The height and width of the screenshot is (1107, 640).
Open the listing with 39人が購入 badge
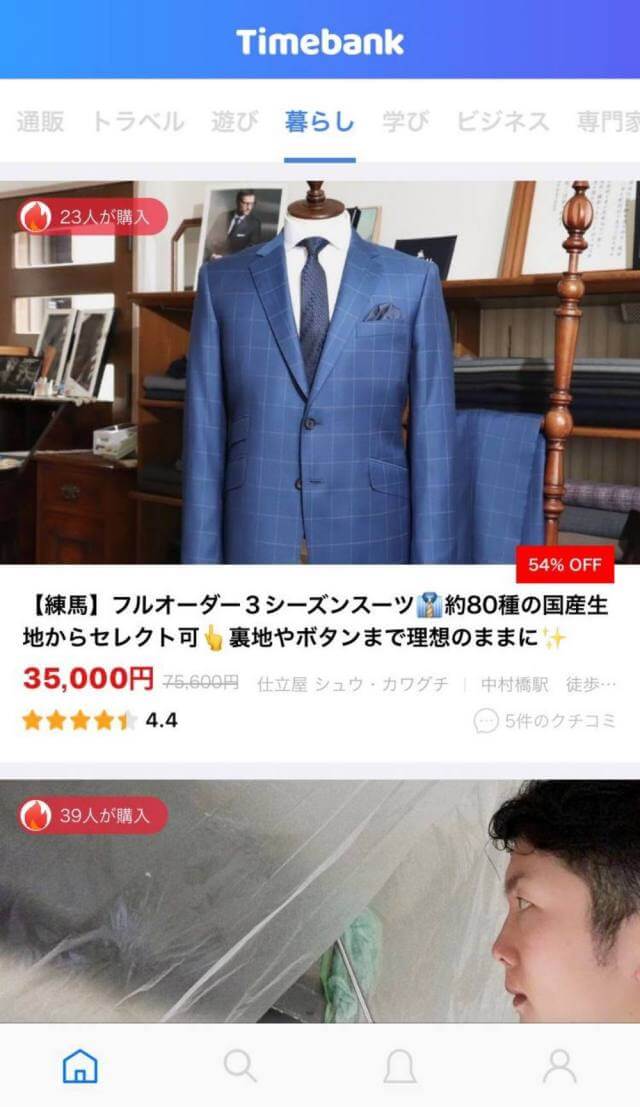coord(320,901)
